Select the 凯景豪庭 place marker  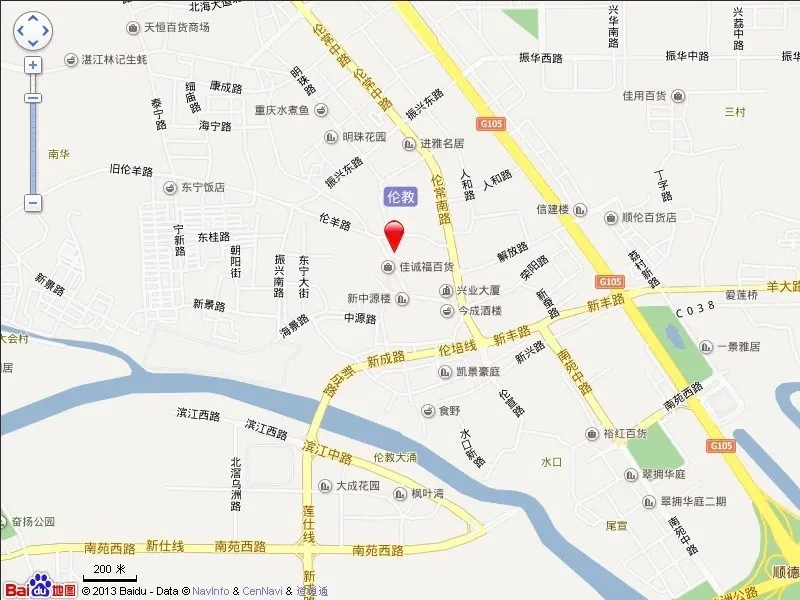click(x=445, y=372)
